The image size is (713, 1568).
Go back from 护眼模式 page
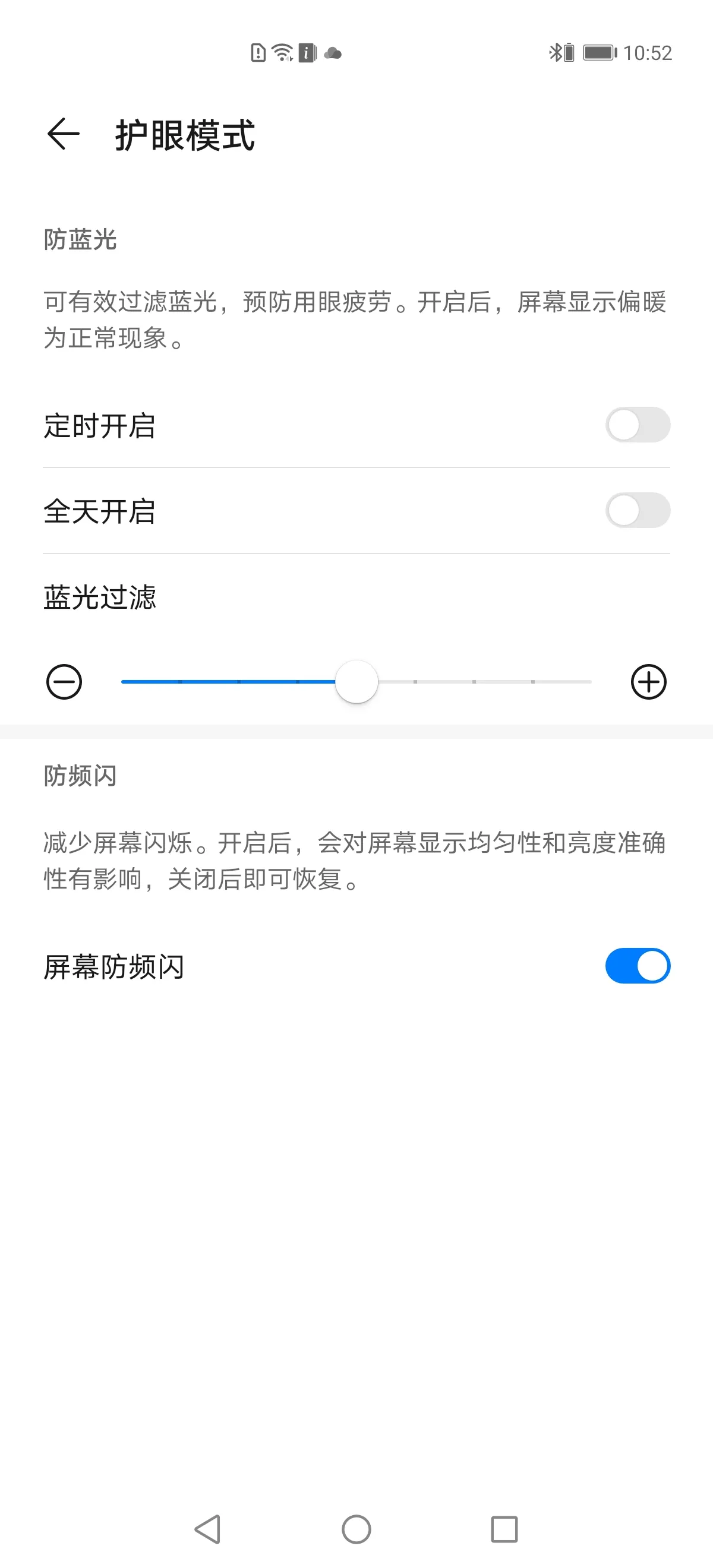[x=64, y=134]
